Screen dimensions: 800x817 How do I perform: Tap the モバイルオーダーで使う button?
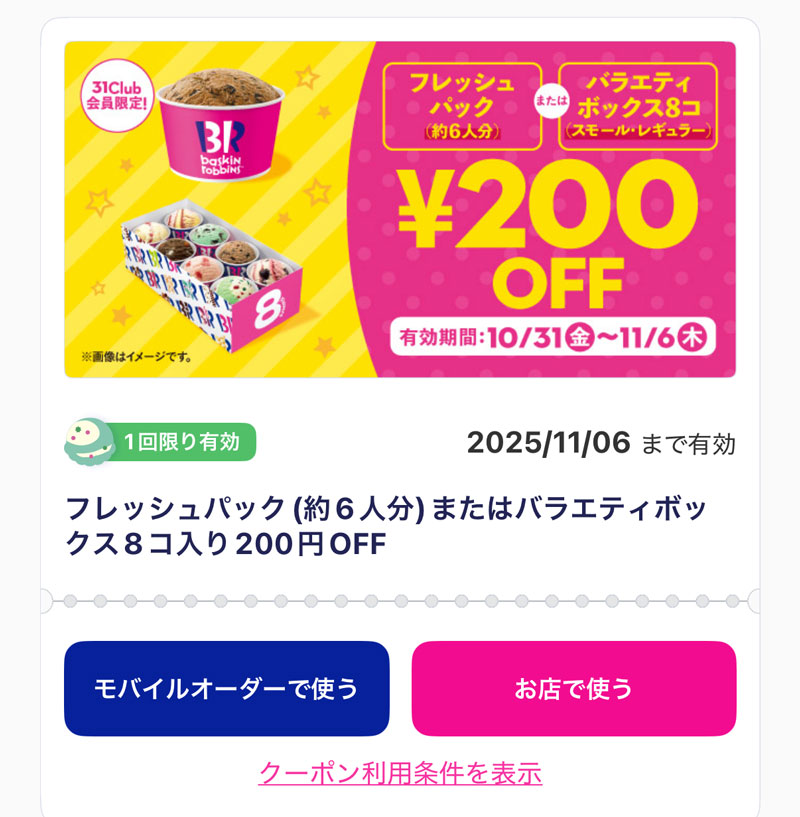[226, 688]
